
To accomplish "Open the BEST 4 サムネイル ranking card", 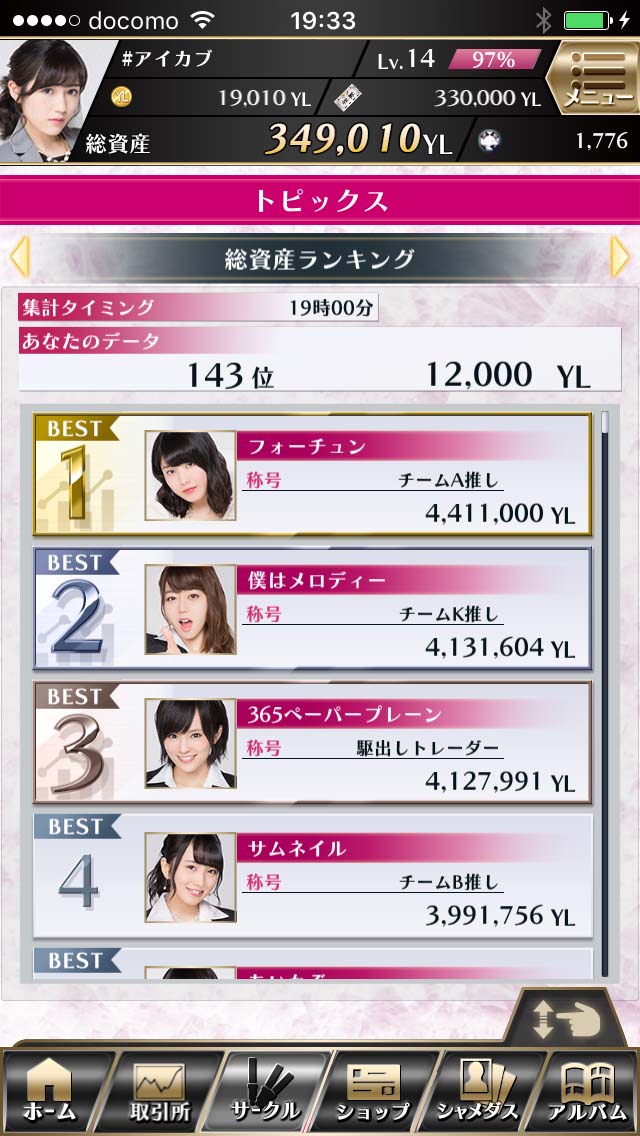I will 312,876.
